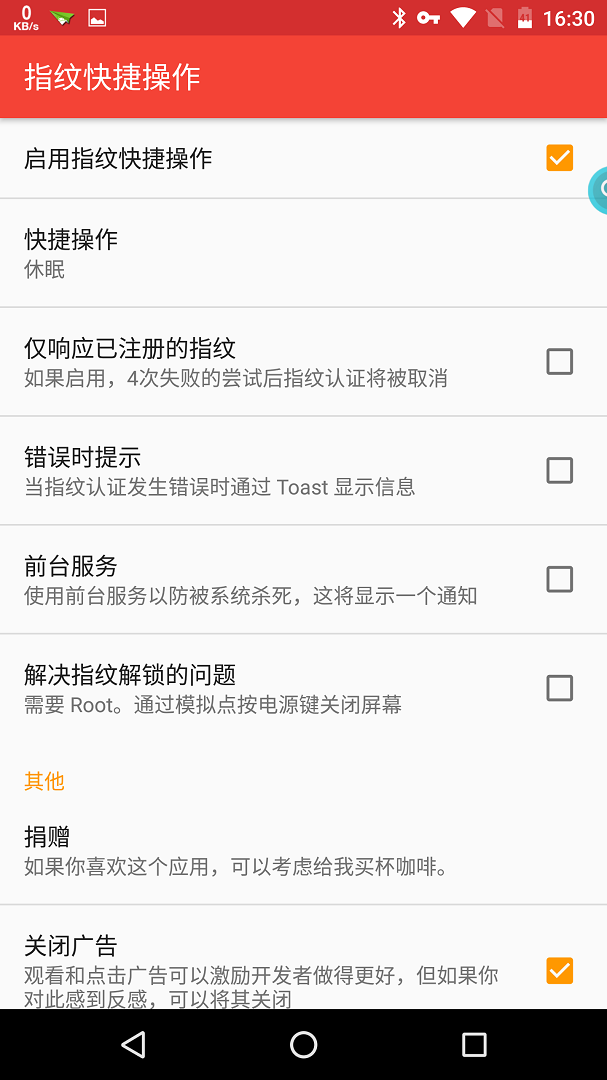Open the 捐赠 donation row

(303, 851)
